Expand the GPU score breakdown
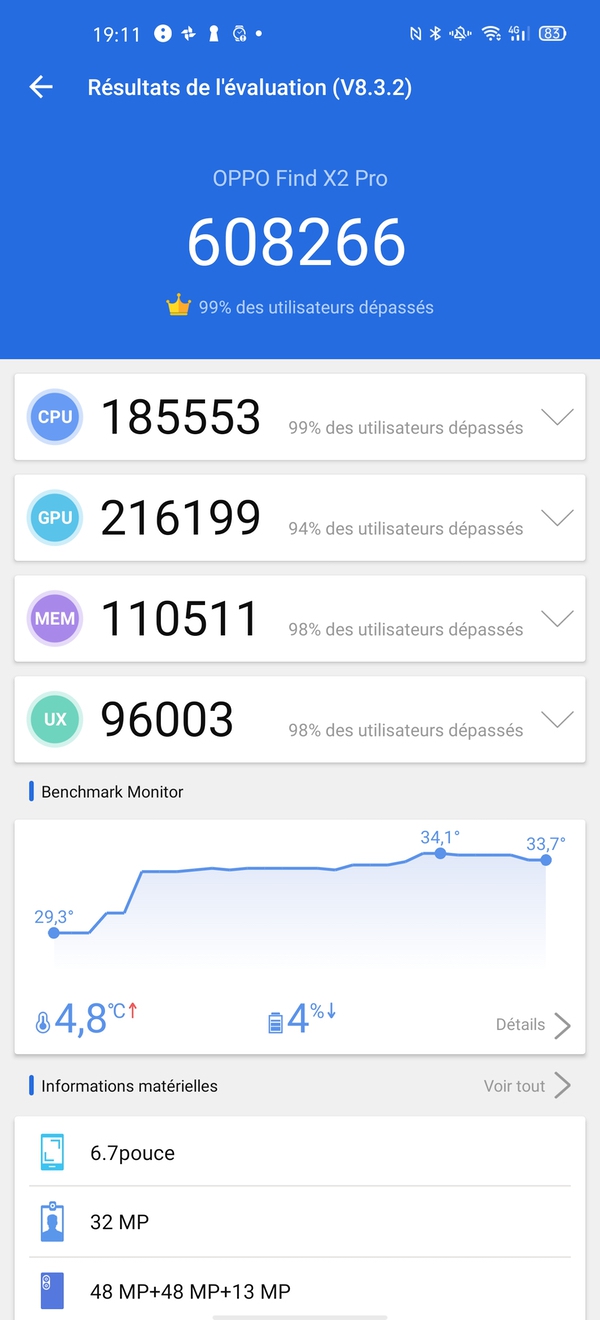The width and height of the screenshot is (600, 1320). pyautogui.click(x=556, y=518)
